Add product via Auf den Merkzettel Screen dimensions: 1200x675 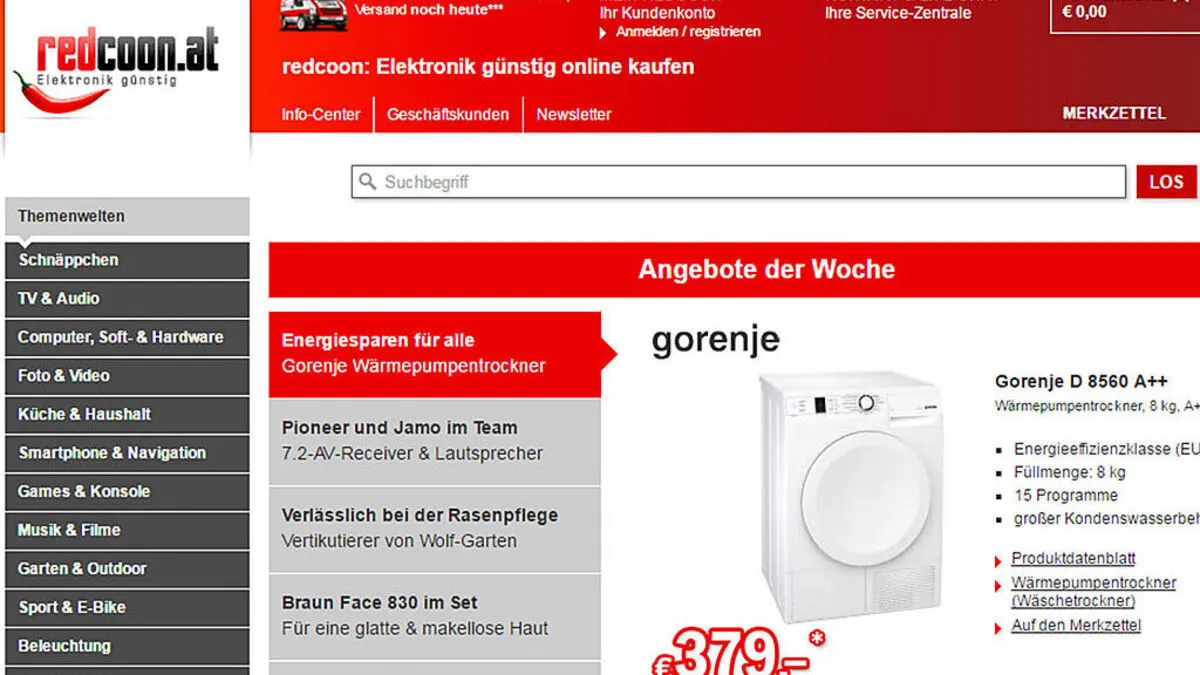[x=1076, y=626]
